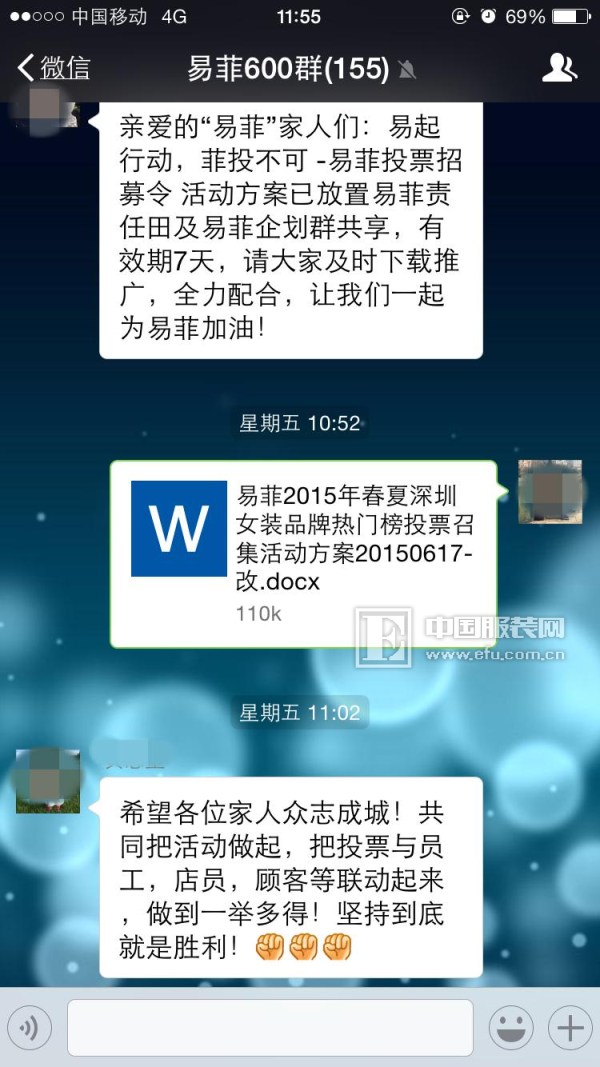The height and width of the screenshot is (1067, 600).
Task: Switch to voice message input
Action: [30, 1027]
